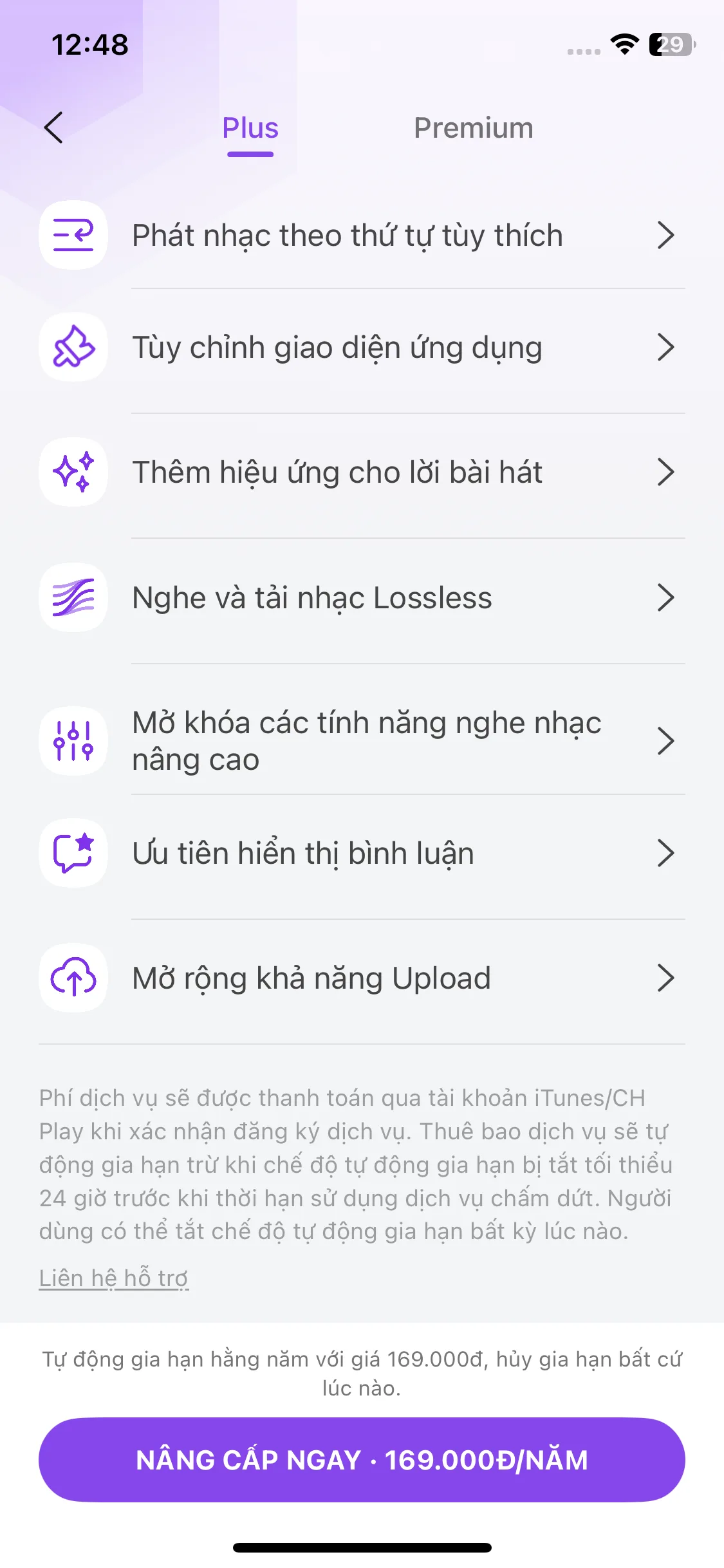Select the cloud Upload icon
724x1568 pixels.
[x=73, y=978]
